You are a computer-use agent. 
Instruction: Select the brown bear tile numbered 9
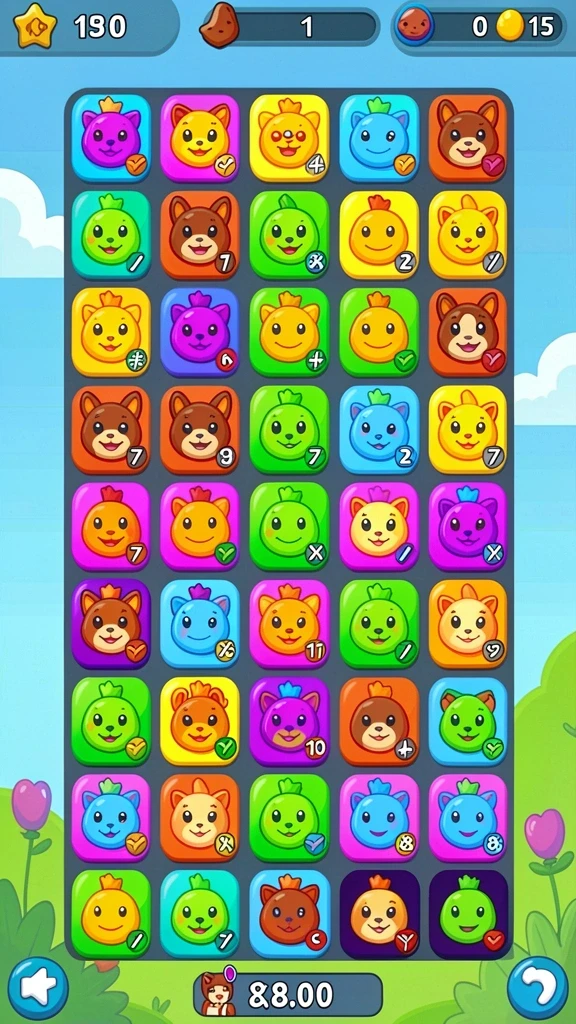coord(200,429)
